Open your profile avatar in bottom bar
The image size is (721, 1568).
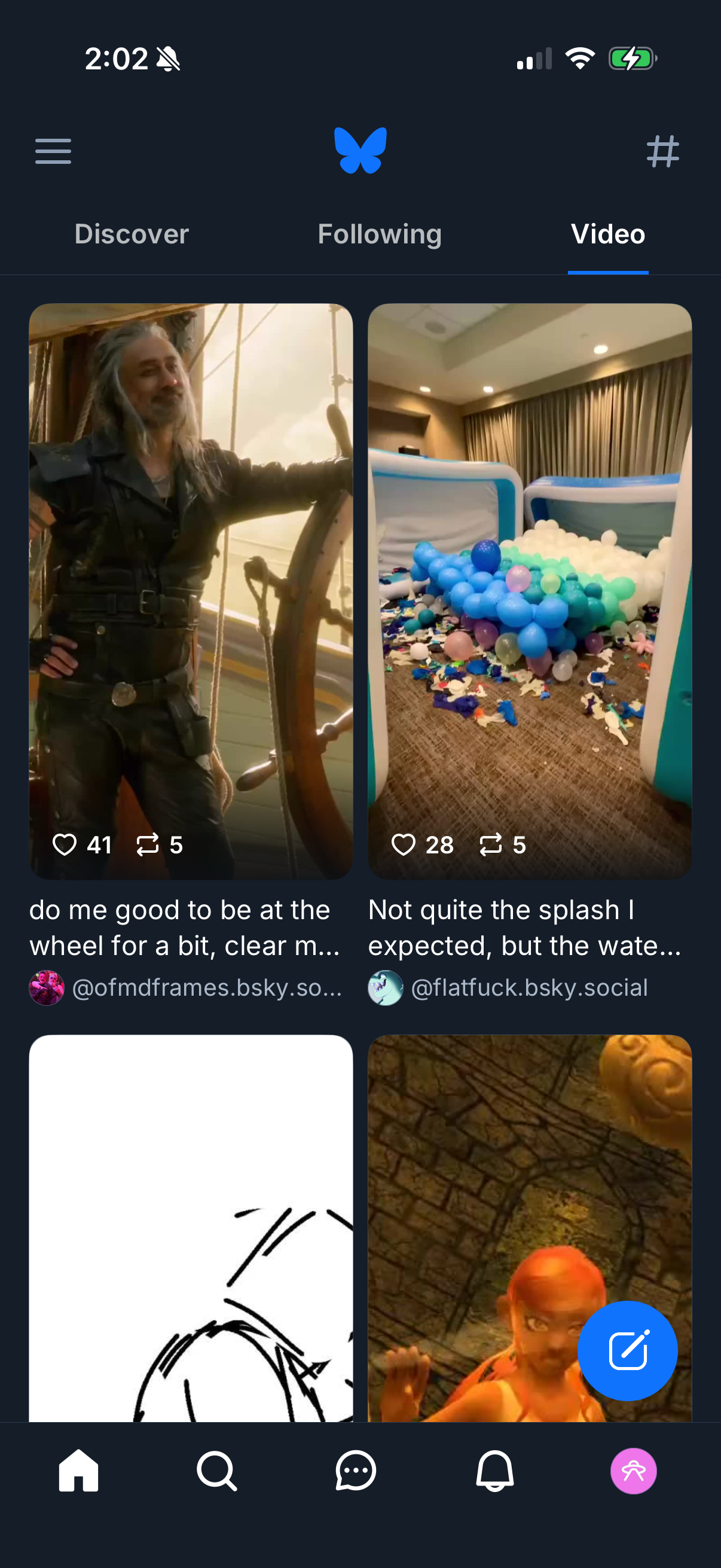click(x=633, y=1471)
